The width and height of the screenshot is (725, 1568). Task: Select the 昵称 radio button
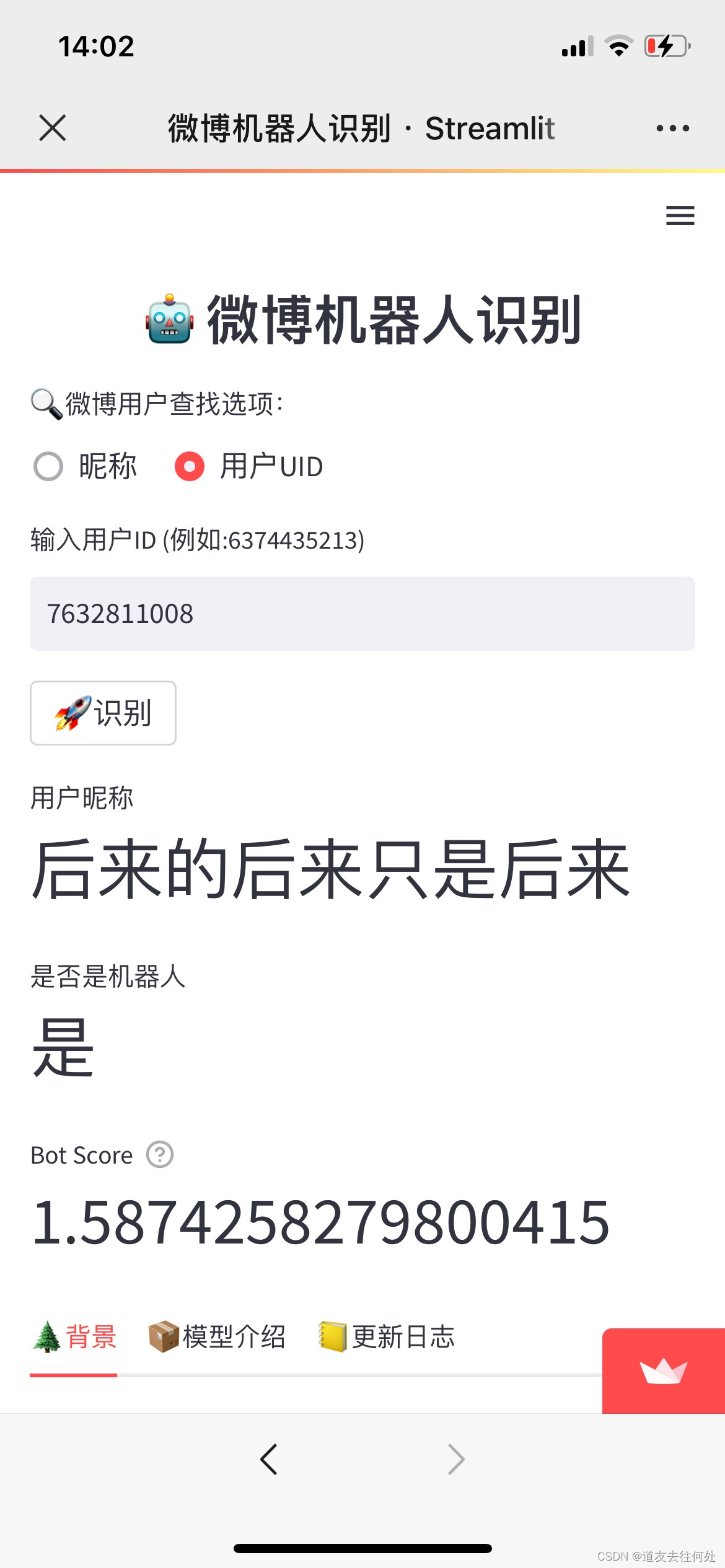click(x=48, y=466)
